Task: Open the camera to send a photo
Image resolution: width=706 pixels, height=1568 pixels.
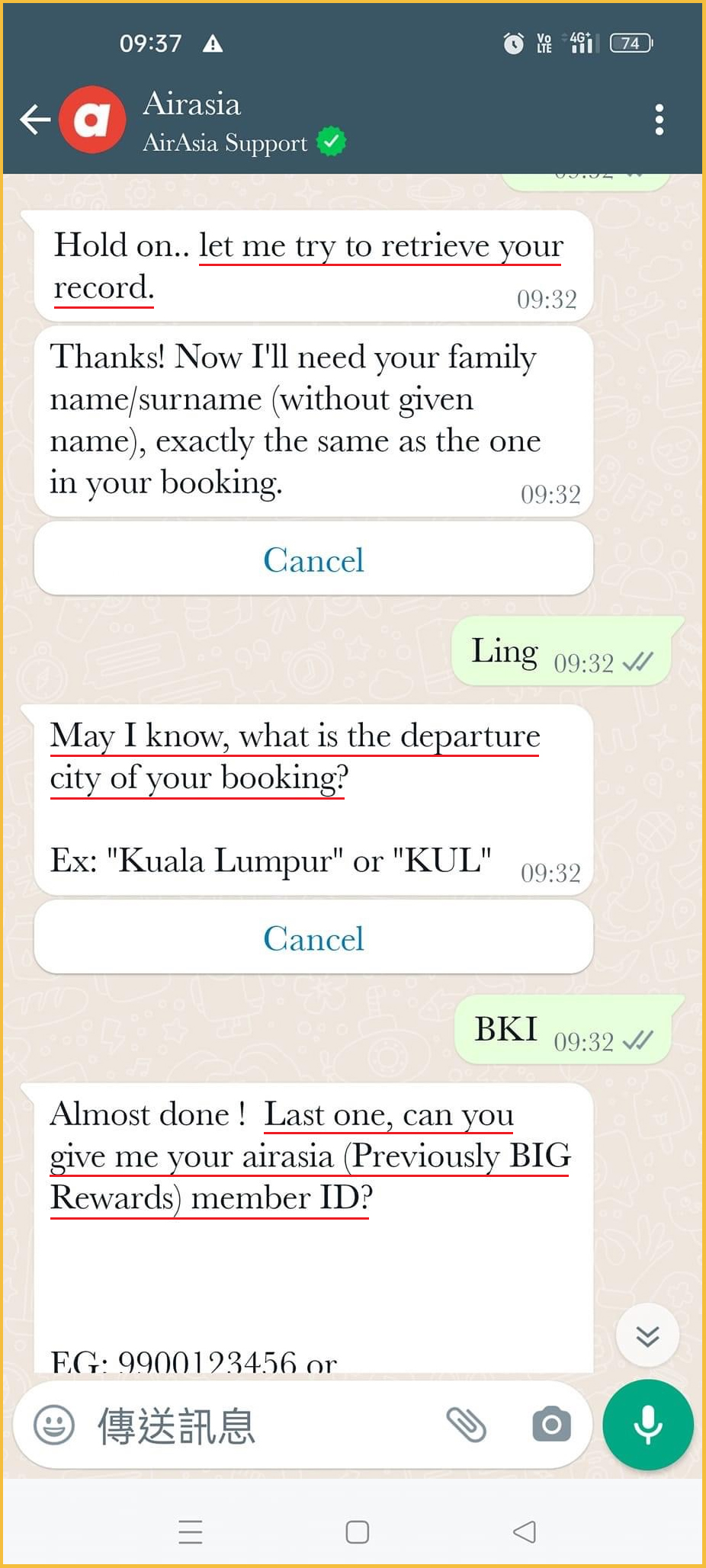Action: (x=551, y=1425)
